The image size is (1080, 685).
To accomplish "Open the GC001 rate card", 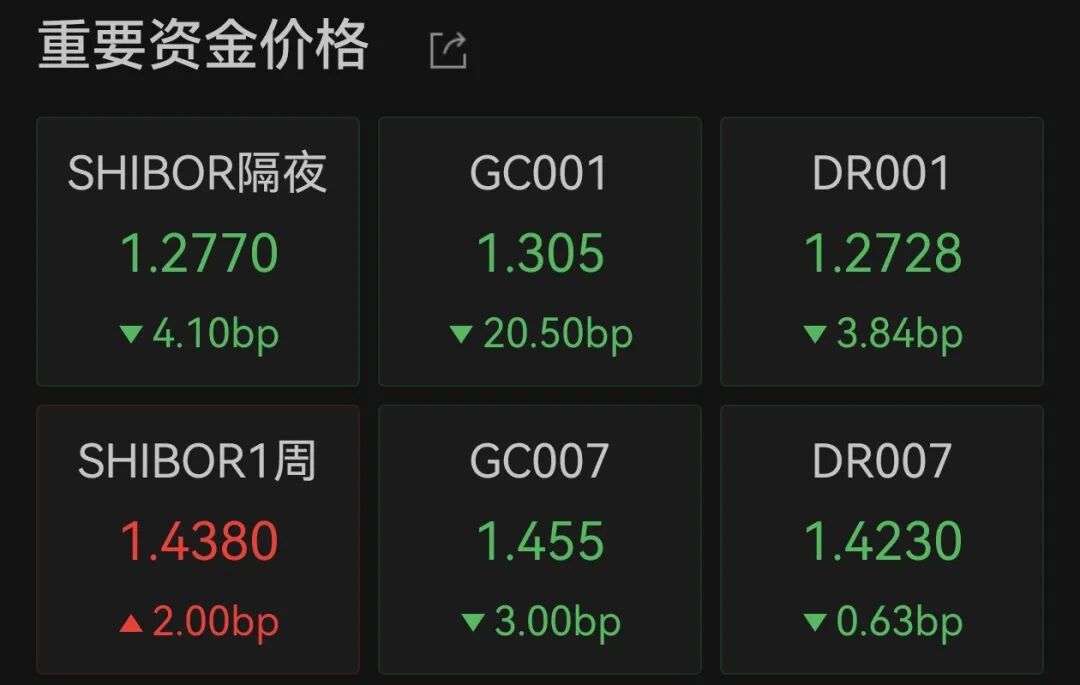I will [x=540, y=252].
